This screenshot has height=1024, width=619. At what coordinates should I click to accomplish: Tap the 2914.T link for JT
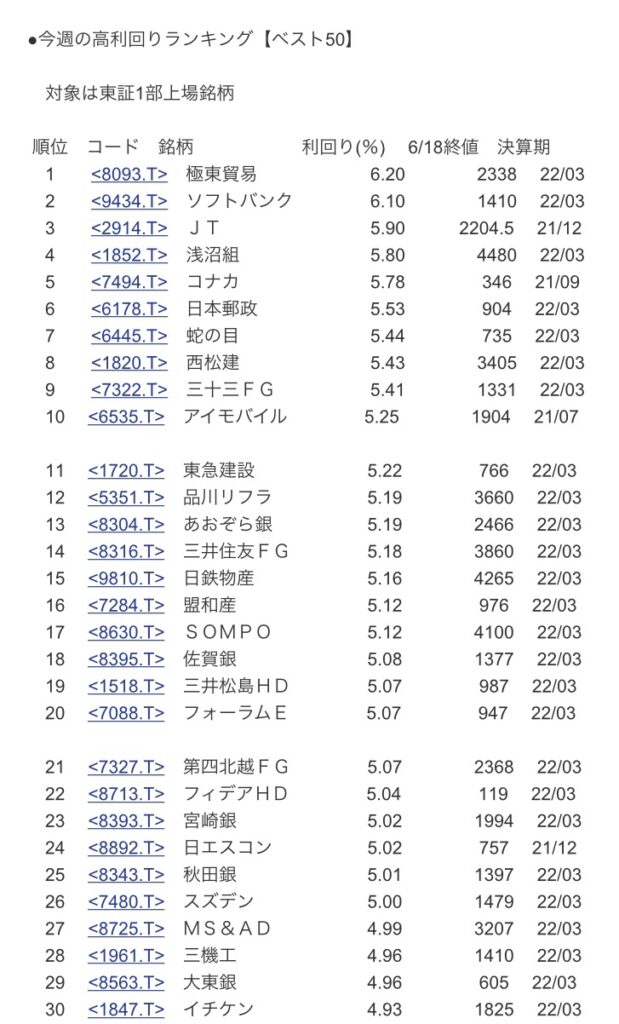[129, 228]
